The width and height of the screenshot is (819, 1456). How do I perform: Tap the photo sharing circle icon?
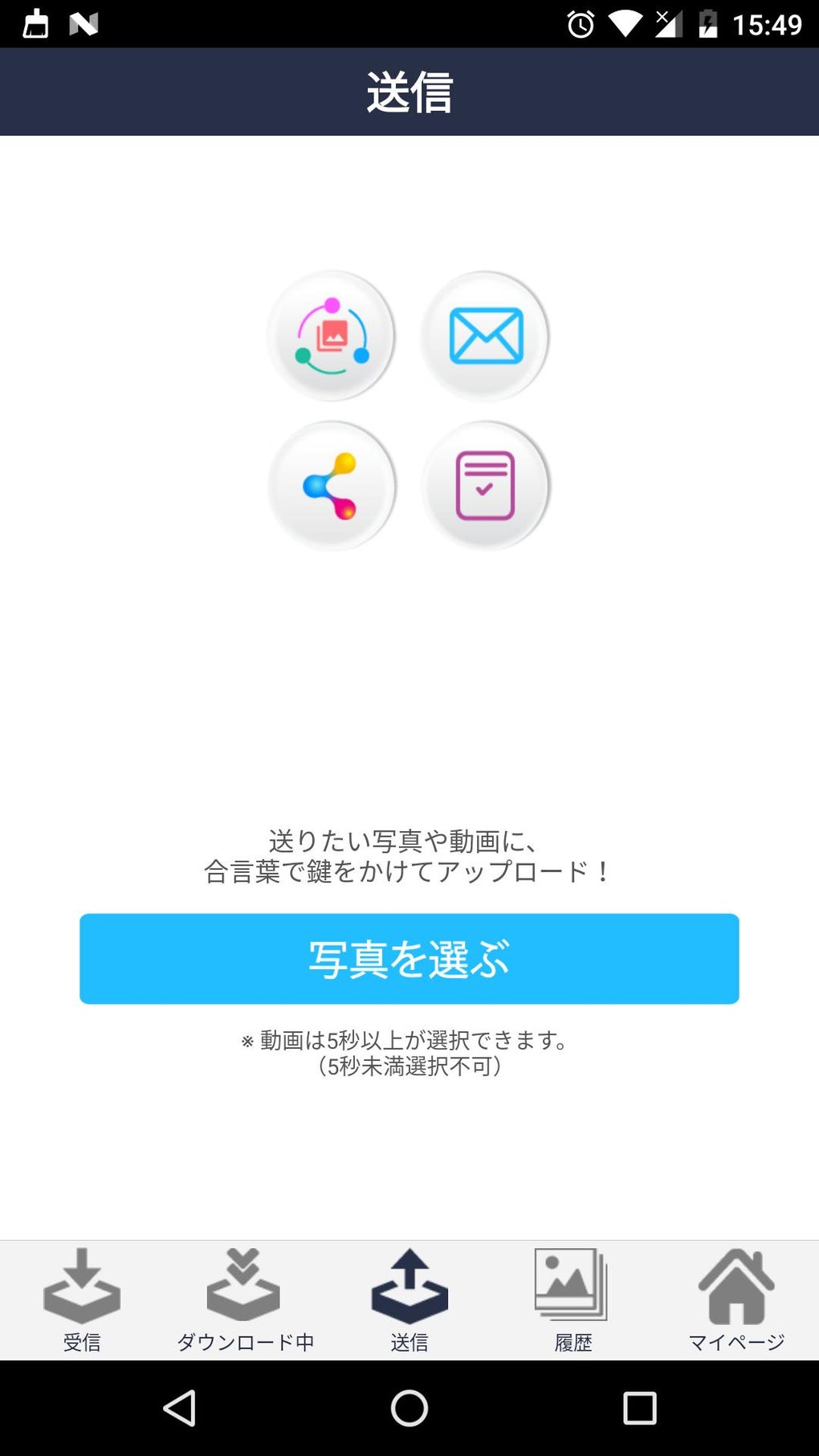coord(332,336)
